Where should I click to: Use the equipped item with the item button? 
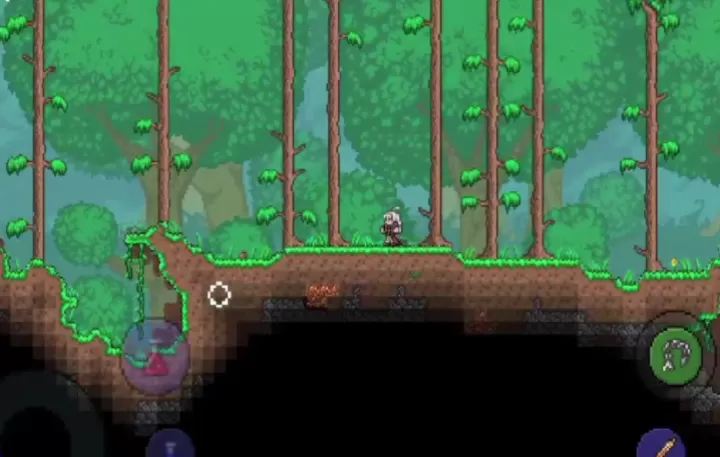click(x=661, y=444)
